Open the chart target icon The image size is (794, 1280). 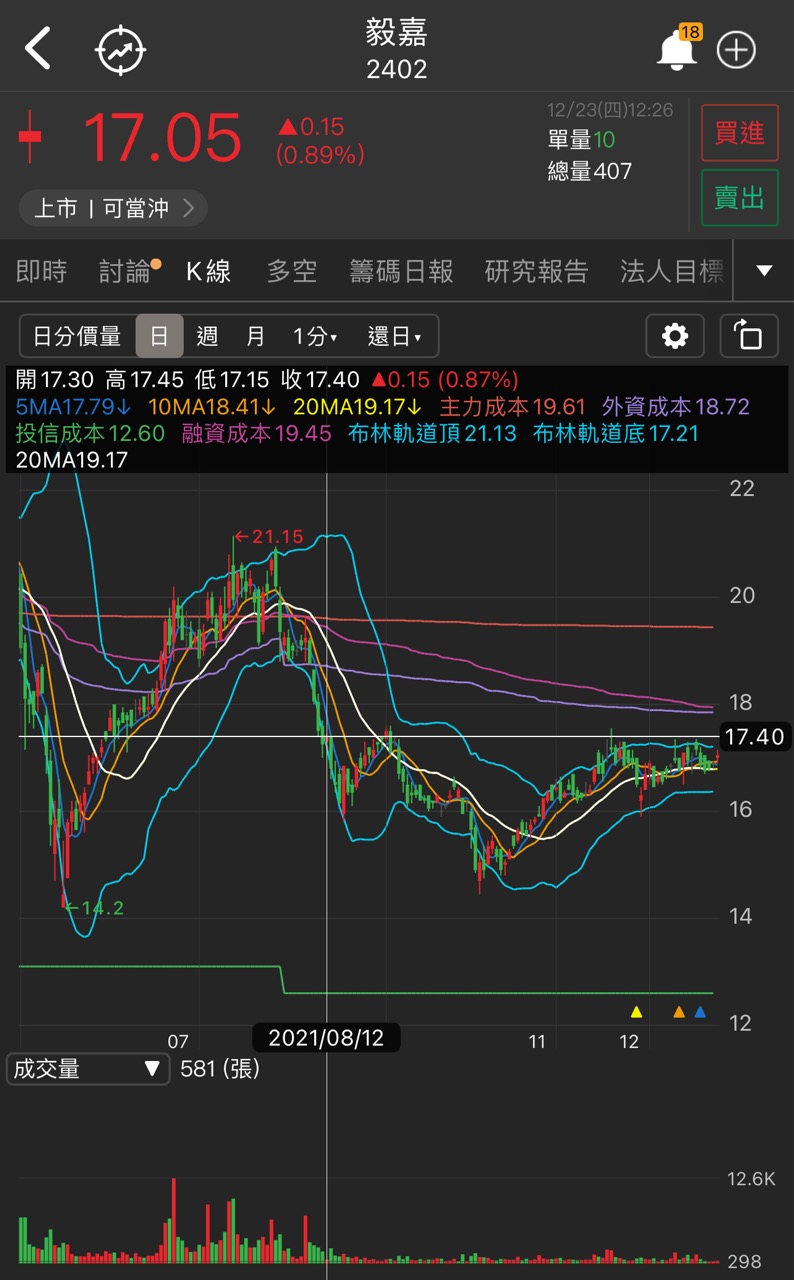coord(121,50)
